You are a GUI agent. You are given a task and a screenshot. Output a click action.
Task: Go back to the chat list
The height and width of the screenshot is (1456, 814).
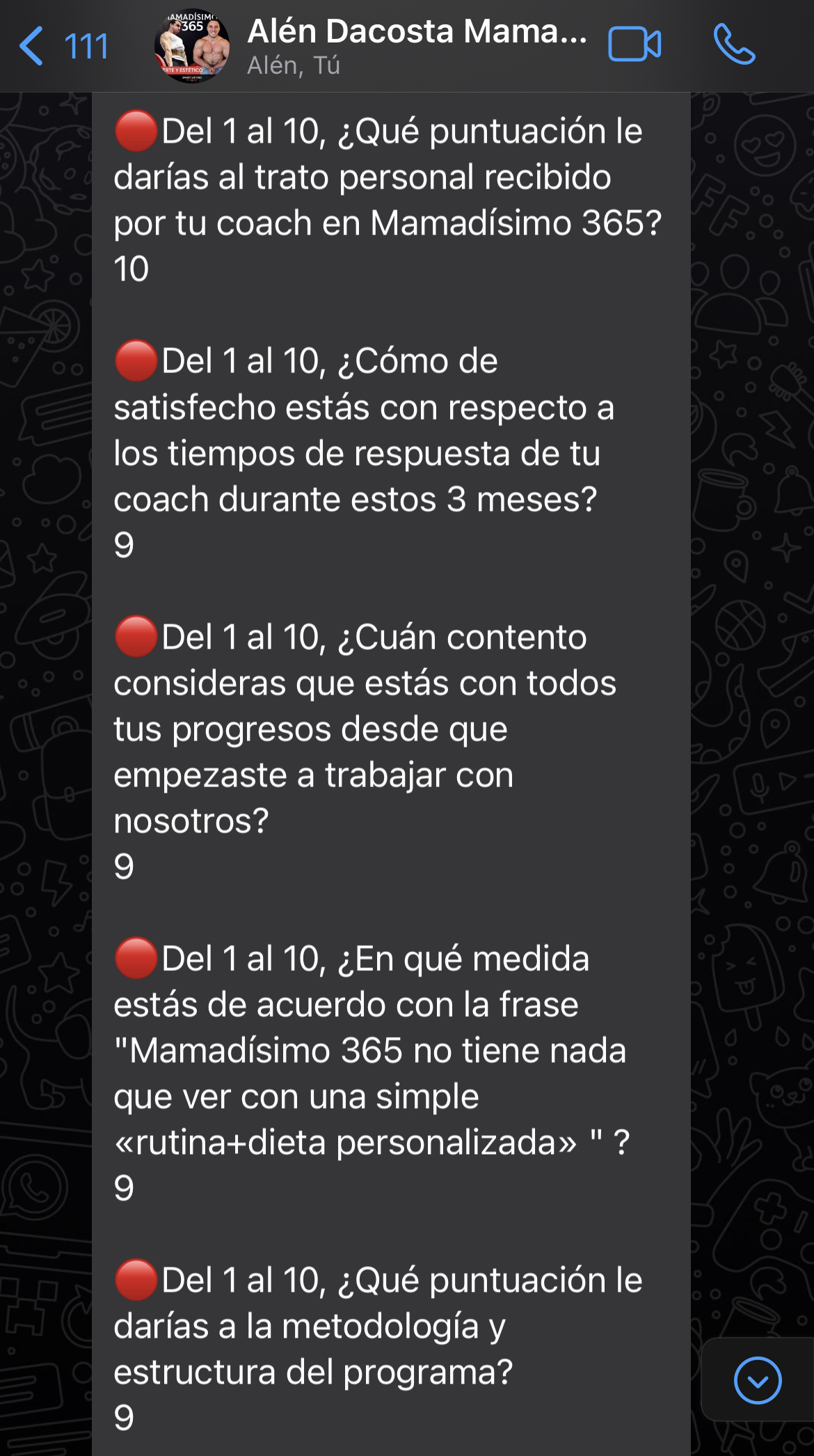63,46
